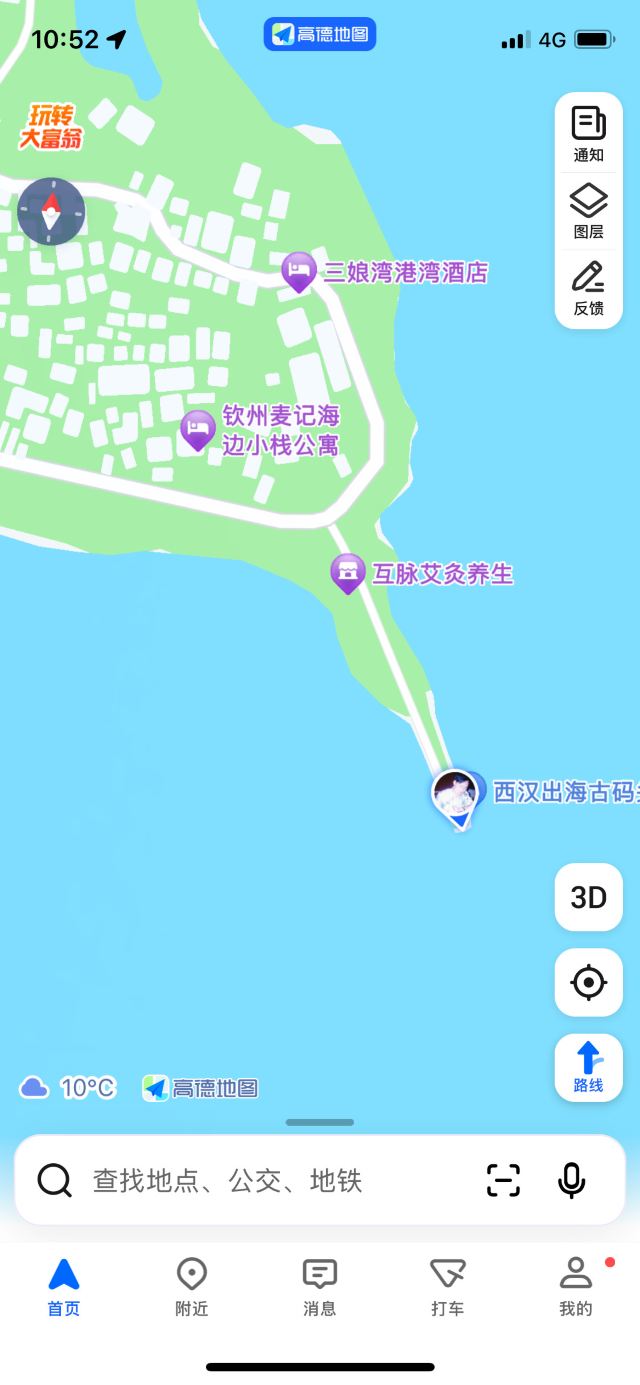
Task: Switch to the 我的 tab
Action: pyautogui.click(x=575, y=1287)
